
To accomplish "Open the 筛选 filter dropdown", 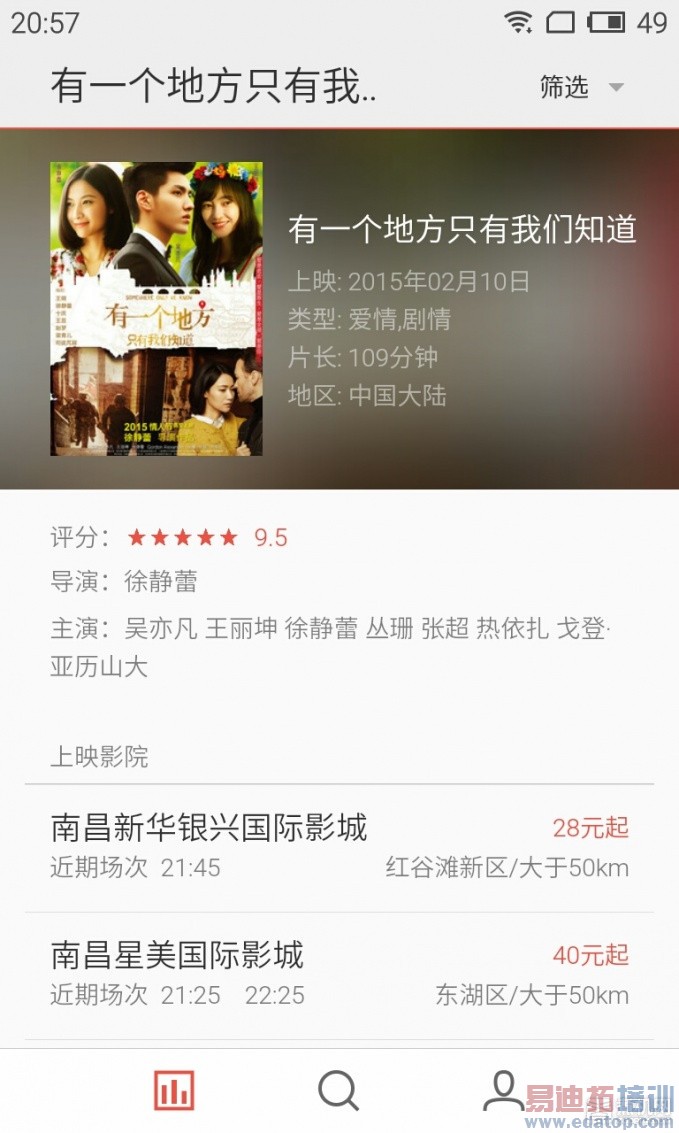I will (581, 87).
